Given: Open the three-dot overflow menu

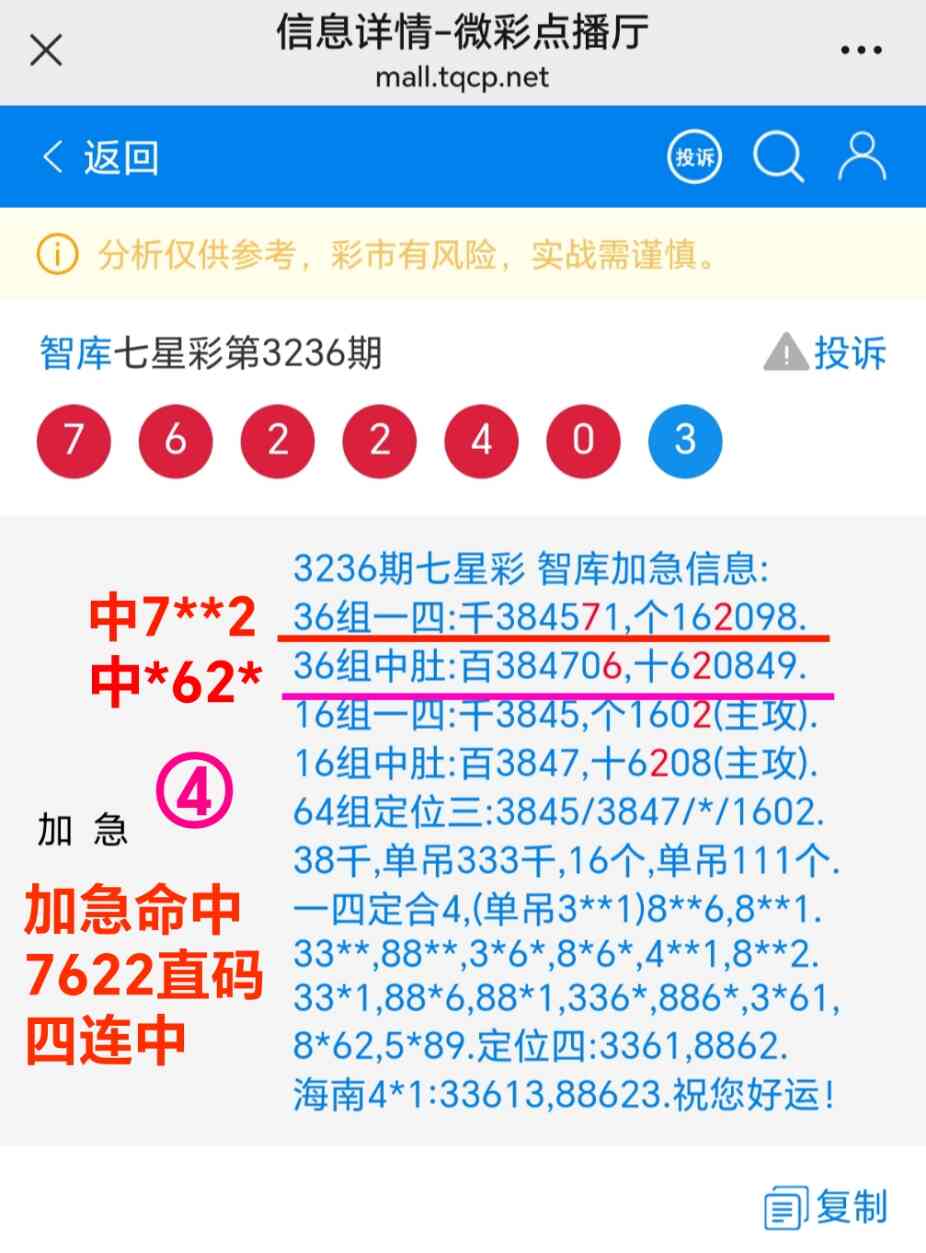Looking at the screenshot, I should (x=860, y=50).
